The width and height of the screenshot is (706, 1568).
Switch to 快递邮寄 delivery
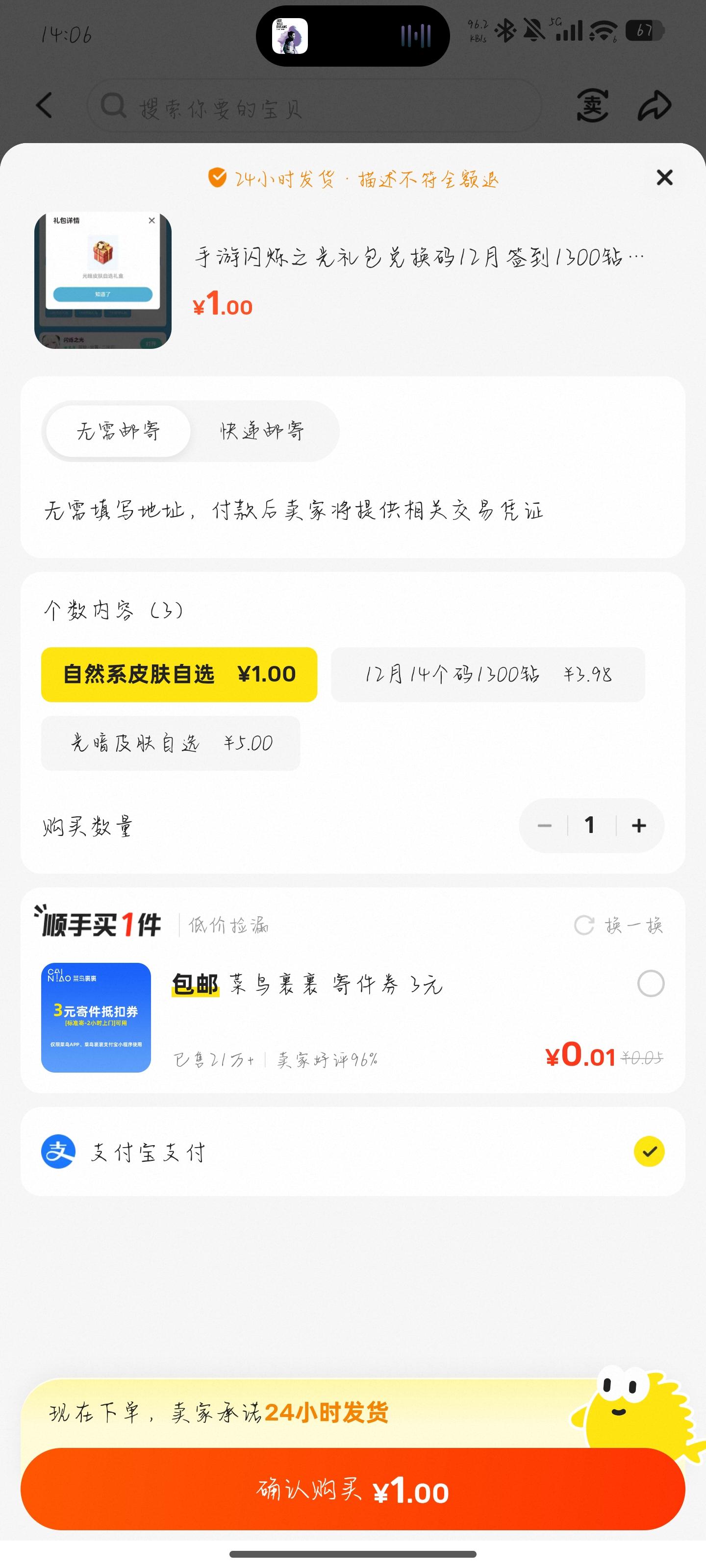pos(262,431)
